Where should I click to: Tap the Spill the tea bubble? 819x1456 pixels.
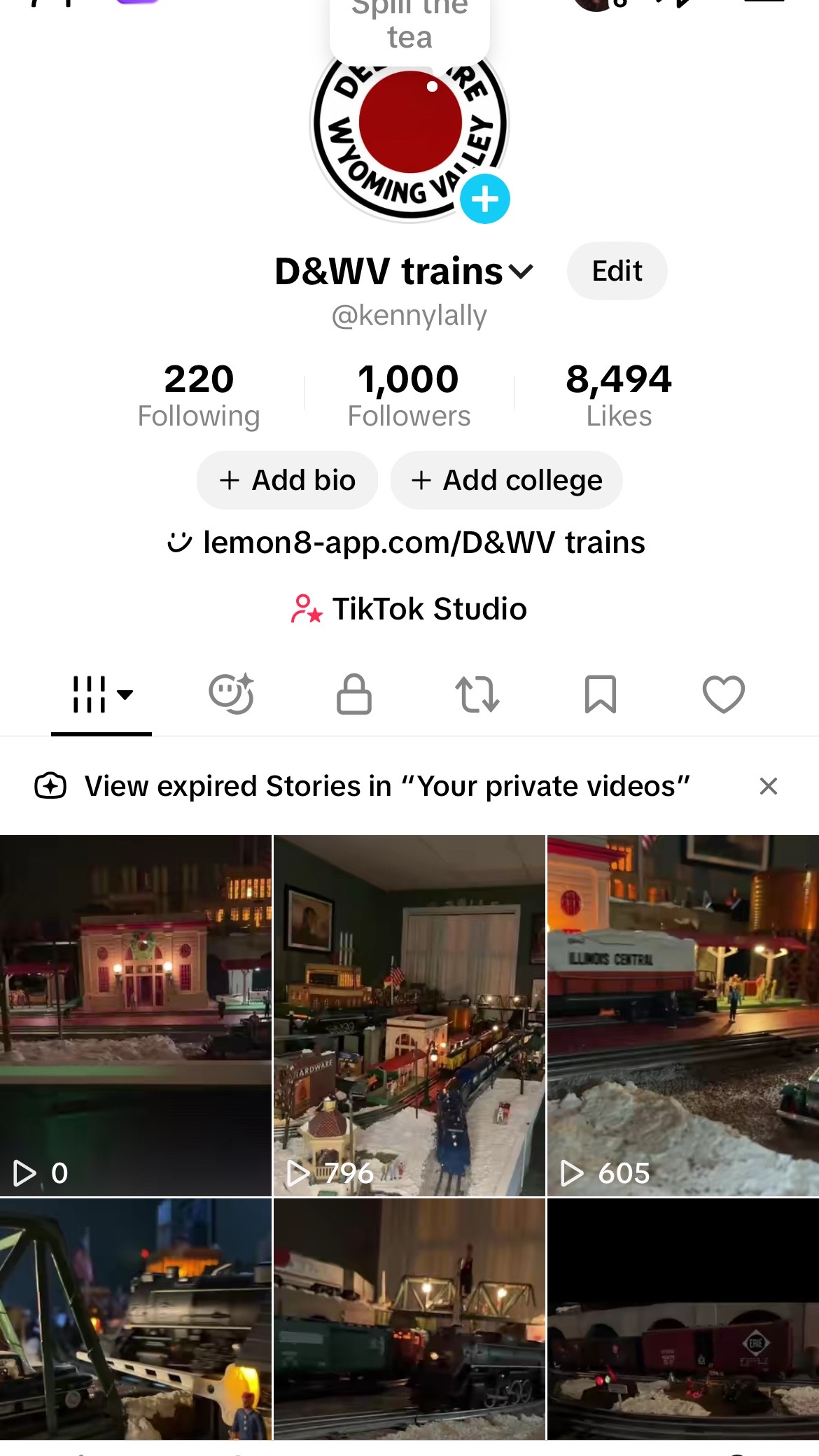409,28
